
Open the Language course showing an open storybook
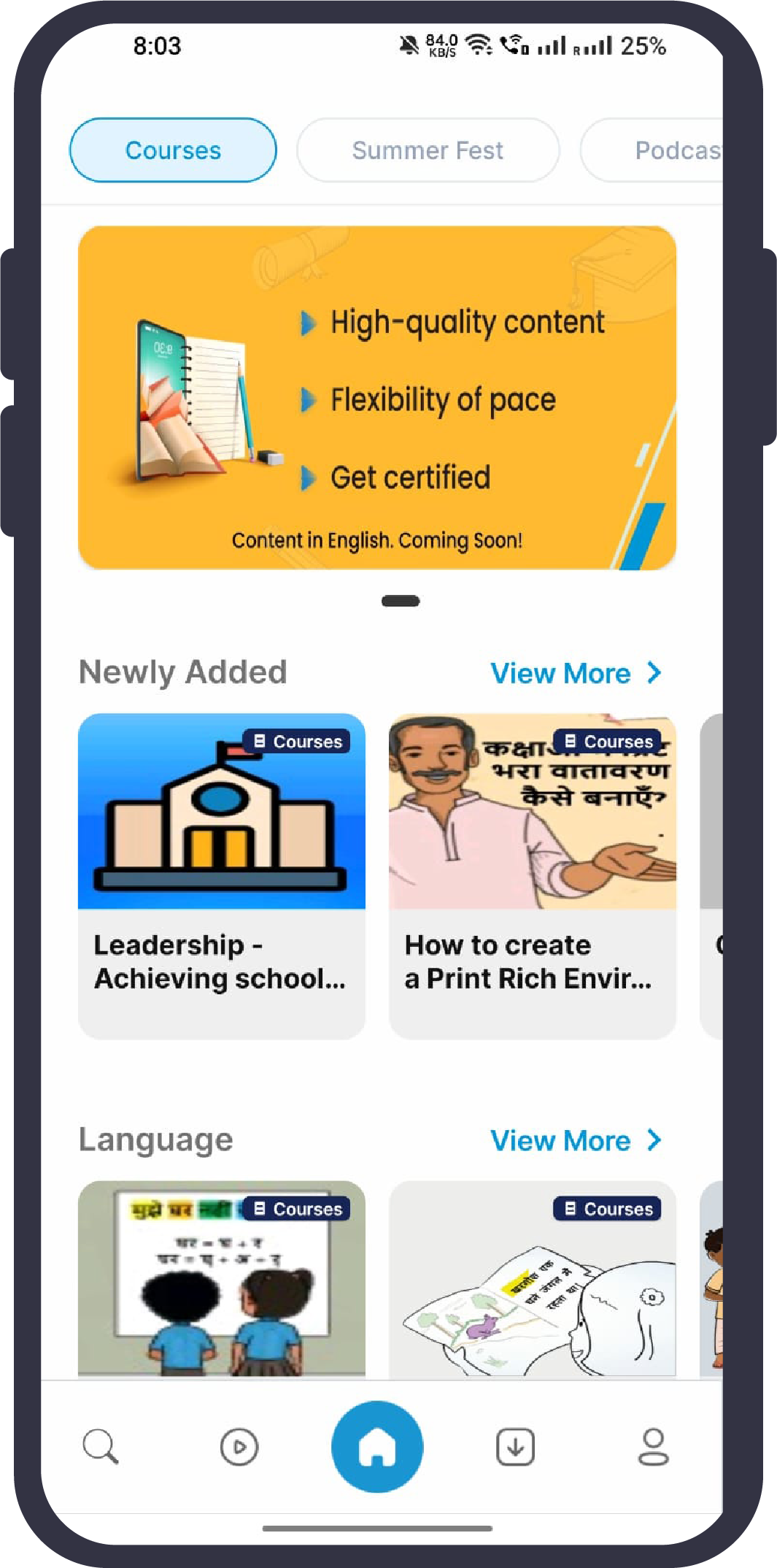tap(533, 1279)
